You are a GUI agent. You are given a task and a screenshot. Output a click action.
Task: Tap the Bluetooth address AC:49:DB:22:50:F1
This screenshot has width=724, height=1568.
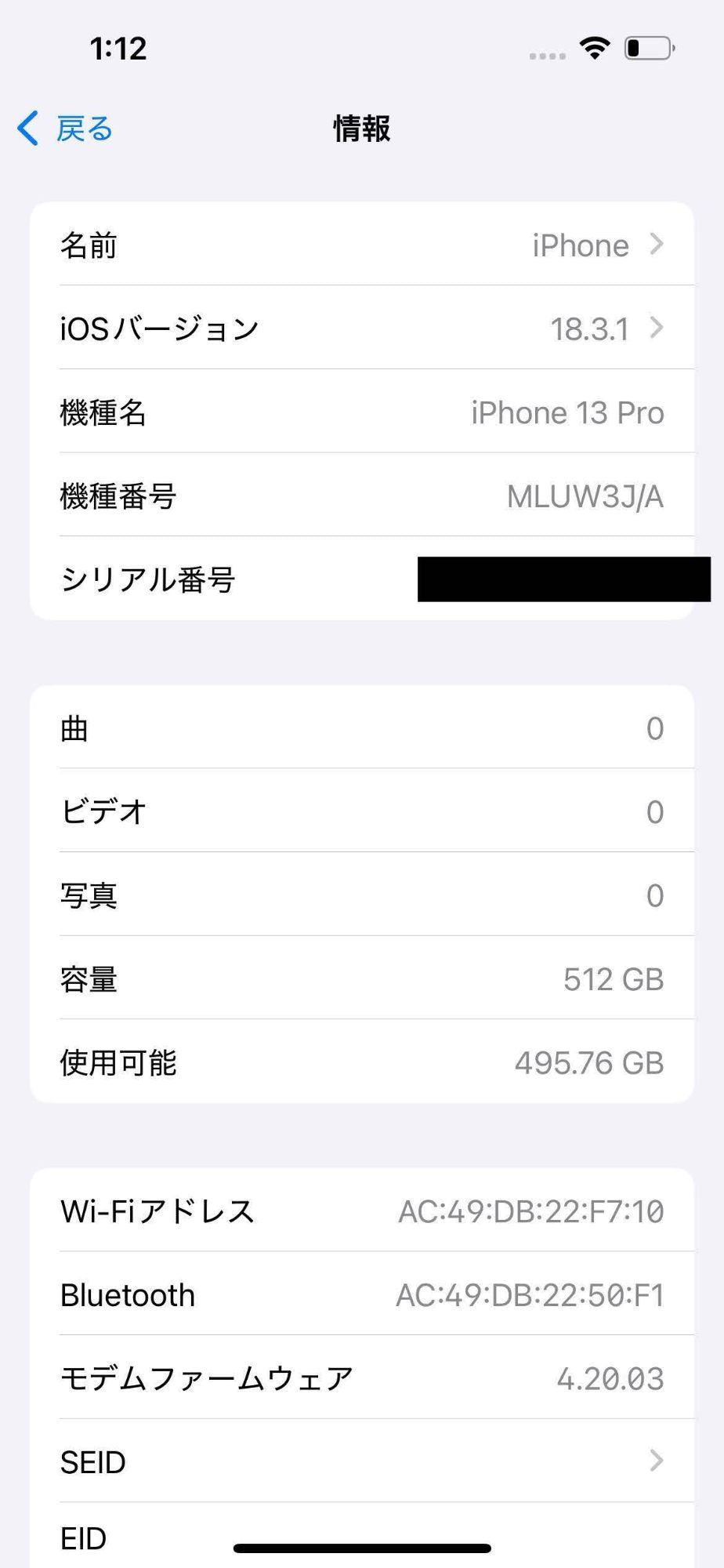click(530, 1295)
